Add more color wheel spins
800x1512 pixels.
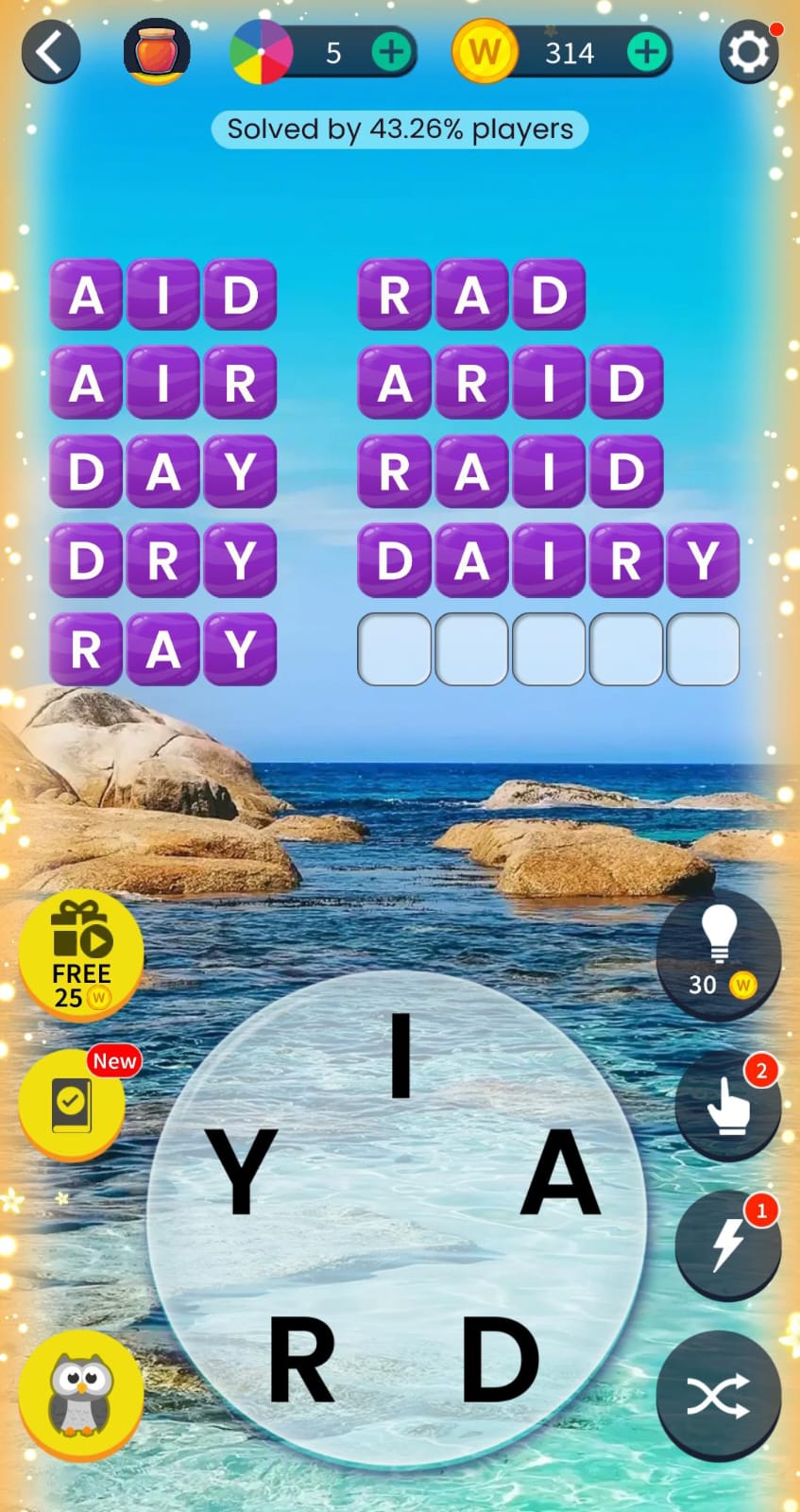[x=391, y=52]
